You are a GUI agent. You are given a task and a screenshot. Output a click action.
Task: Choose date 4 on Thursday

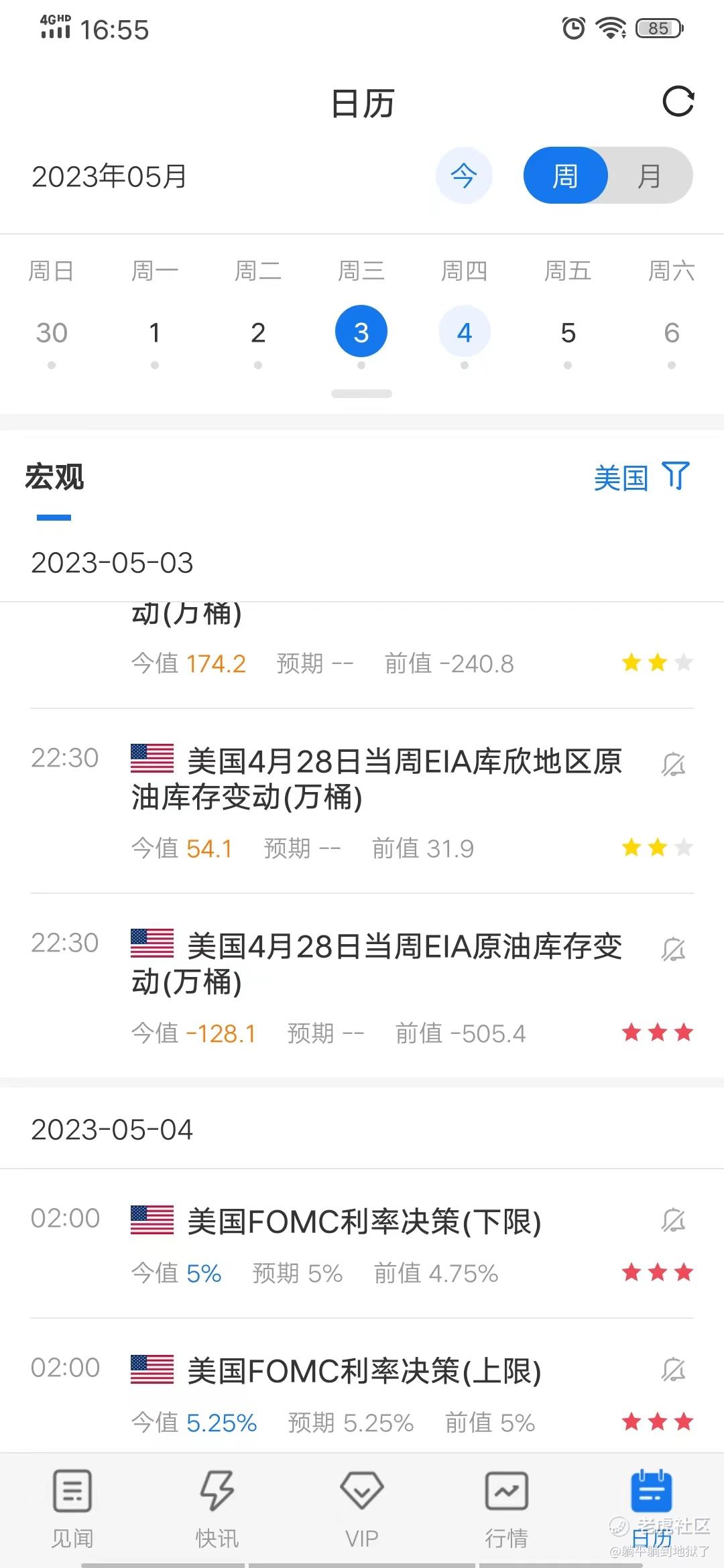tap(465, 333)
